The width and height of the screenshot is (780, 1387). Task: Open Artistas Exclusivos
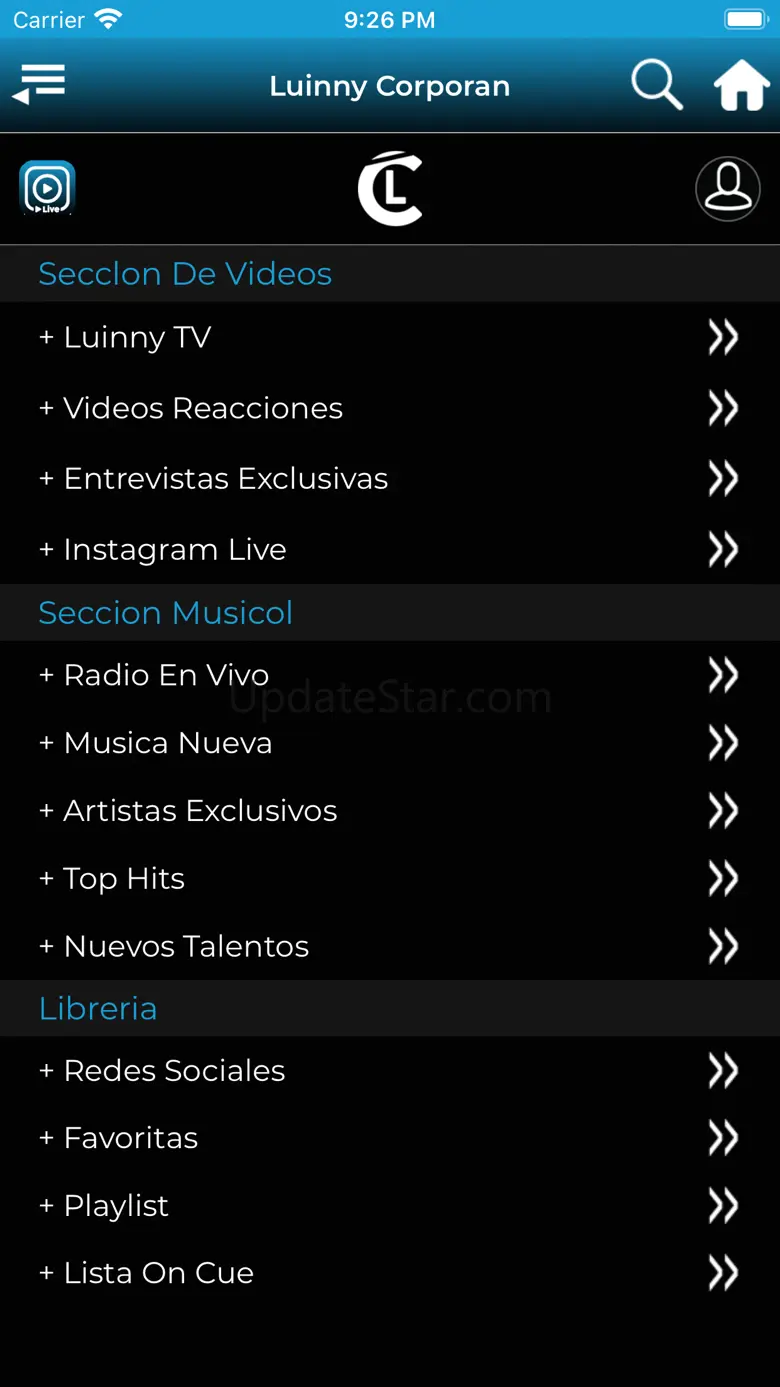pyautogui.click(x=390, y=811)
